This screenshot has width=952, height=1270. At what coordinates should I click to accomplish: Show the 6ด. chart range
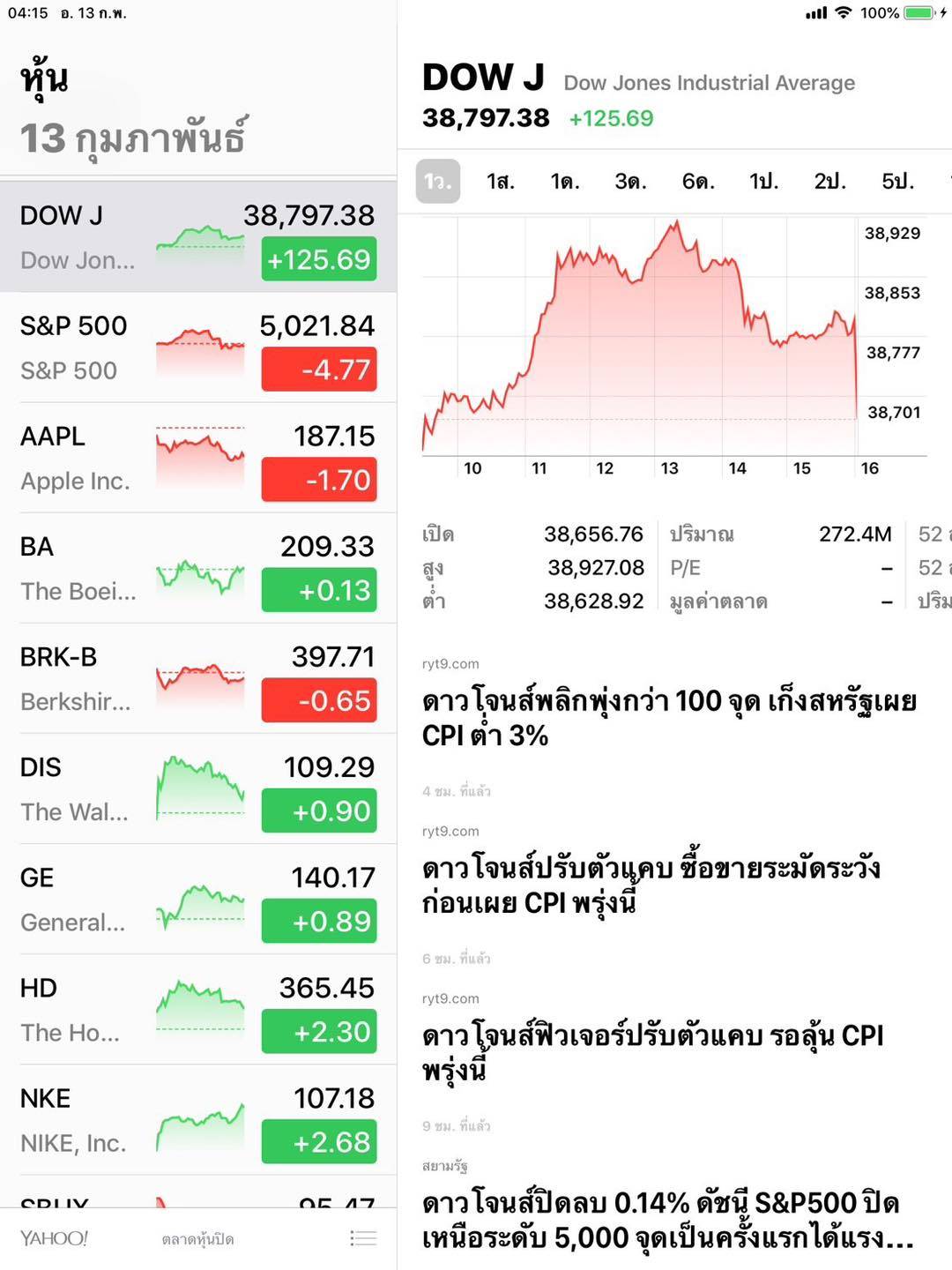click(x=698, y=182)
